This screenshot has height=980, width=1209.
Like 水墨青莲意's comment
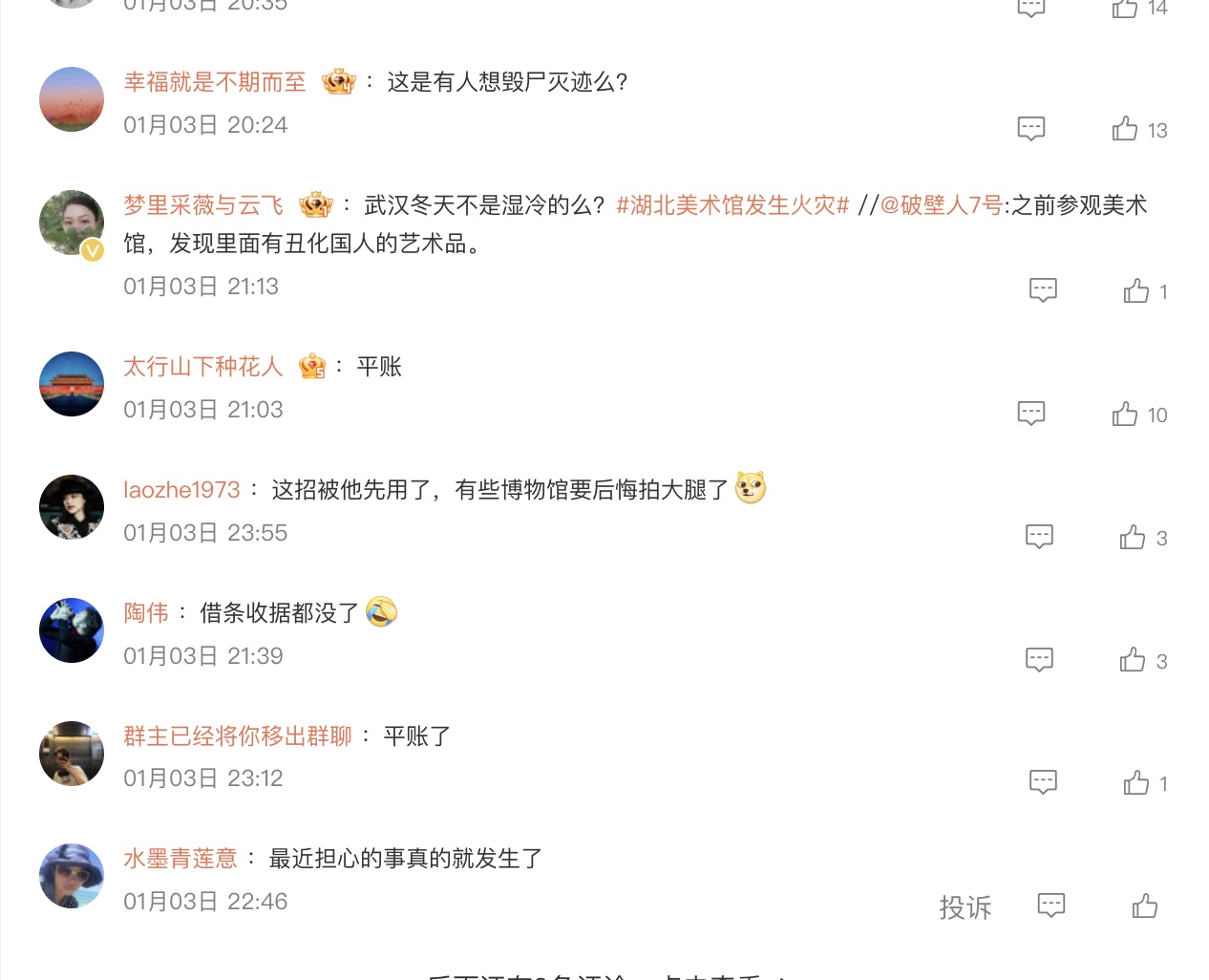(x=1144, y=906)
